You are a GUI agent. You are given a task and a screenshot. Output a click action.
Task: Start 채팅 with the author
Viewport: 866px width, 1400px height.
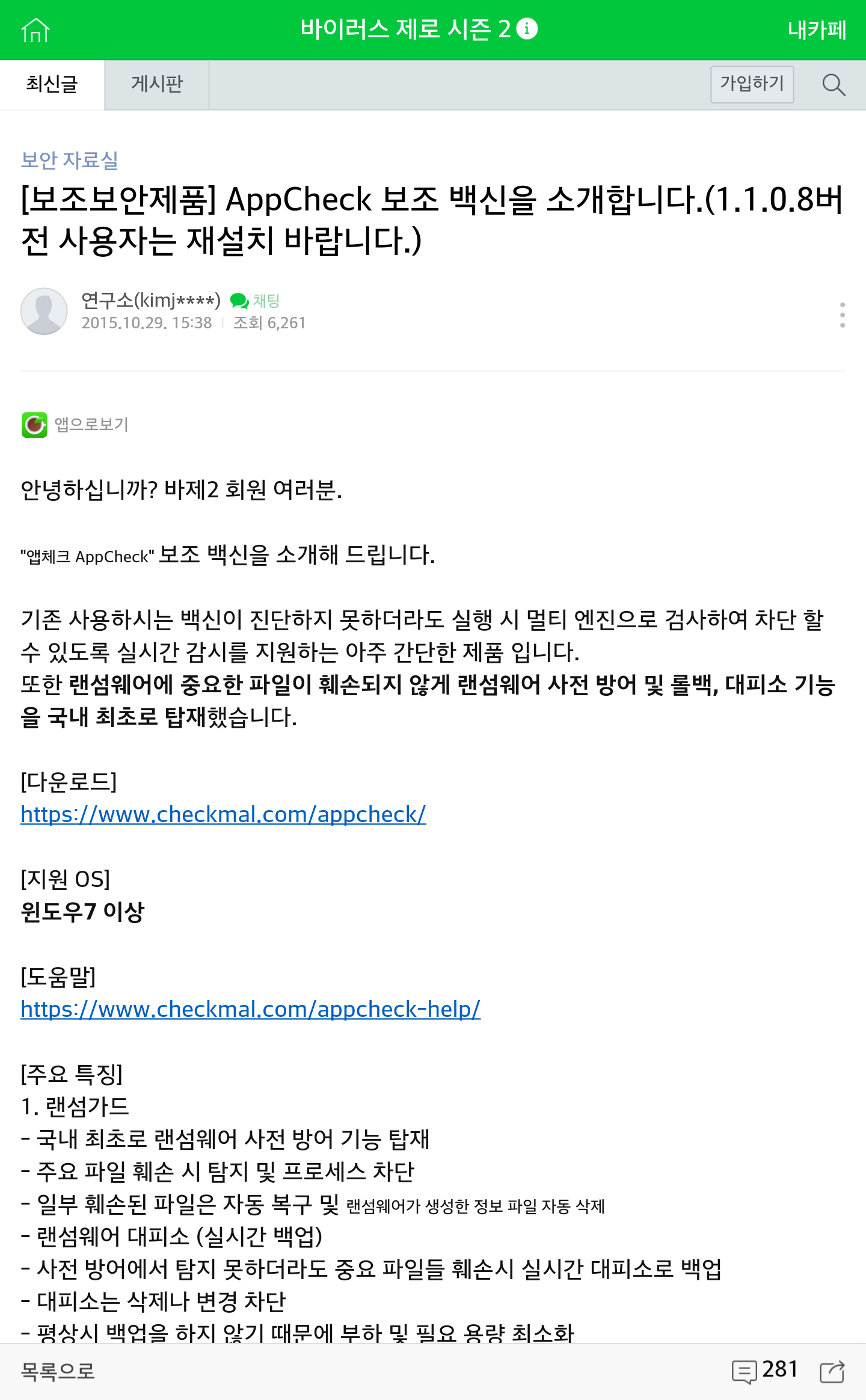point(255,300)
